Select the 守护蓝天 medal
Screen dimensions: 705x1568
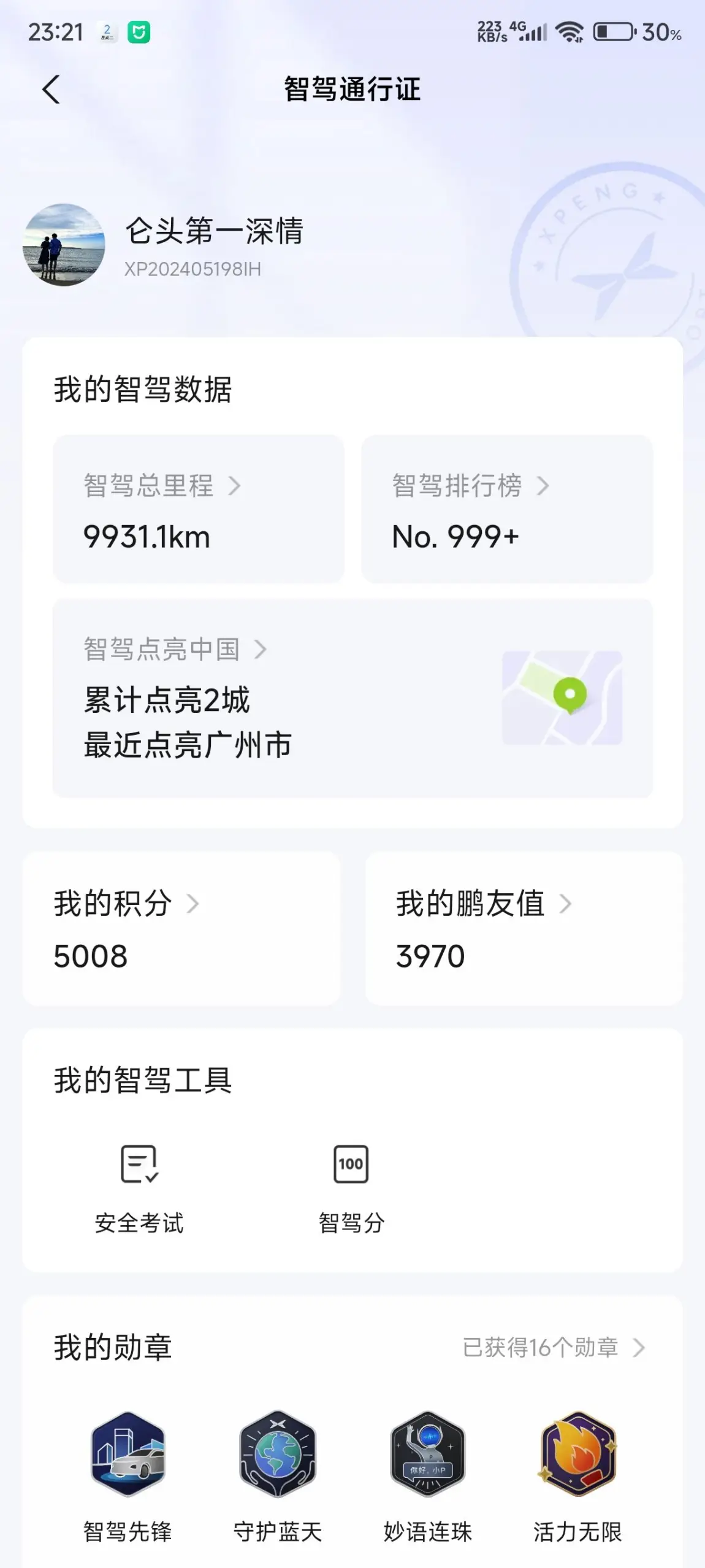[278, 1477]
